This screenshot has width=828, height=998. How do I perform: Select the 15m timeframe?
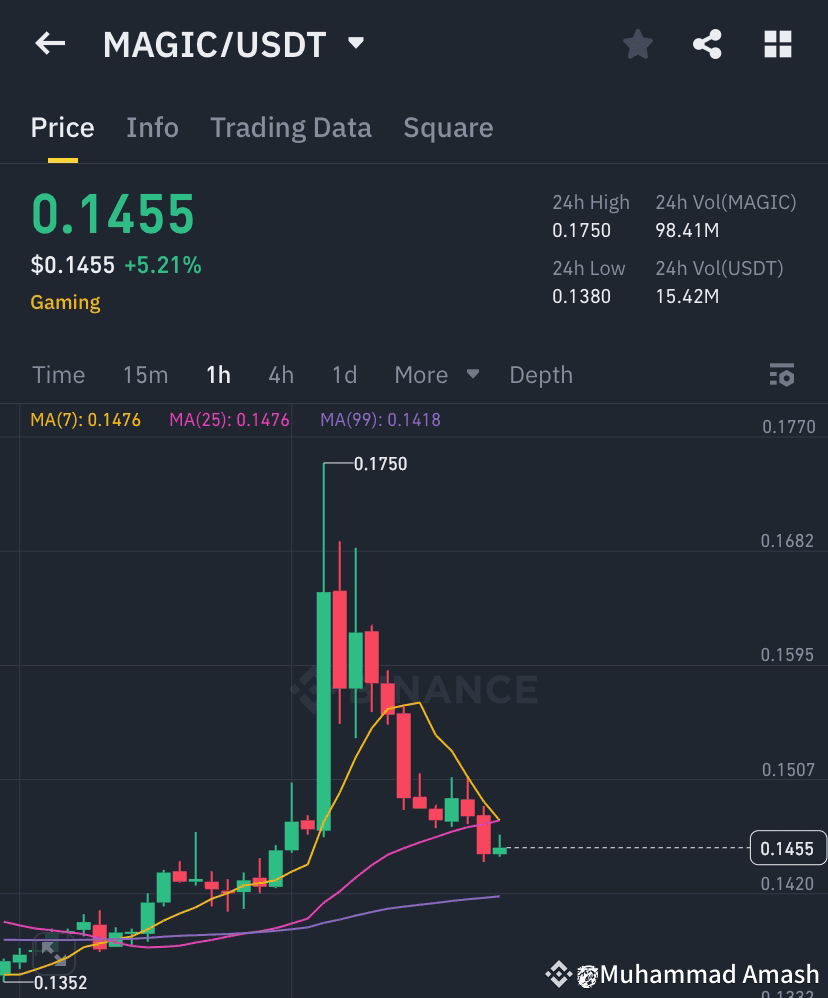click(145, 374)
